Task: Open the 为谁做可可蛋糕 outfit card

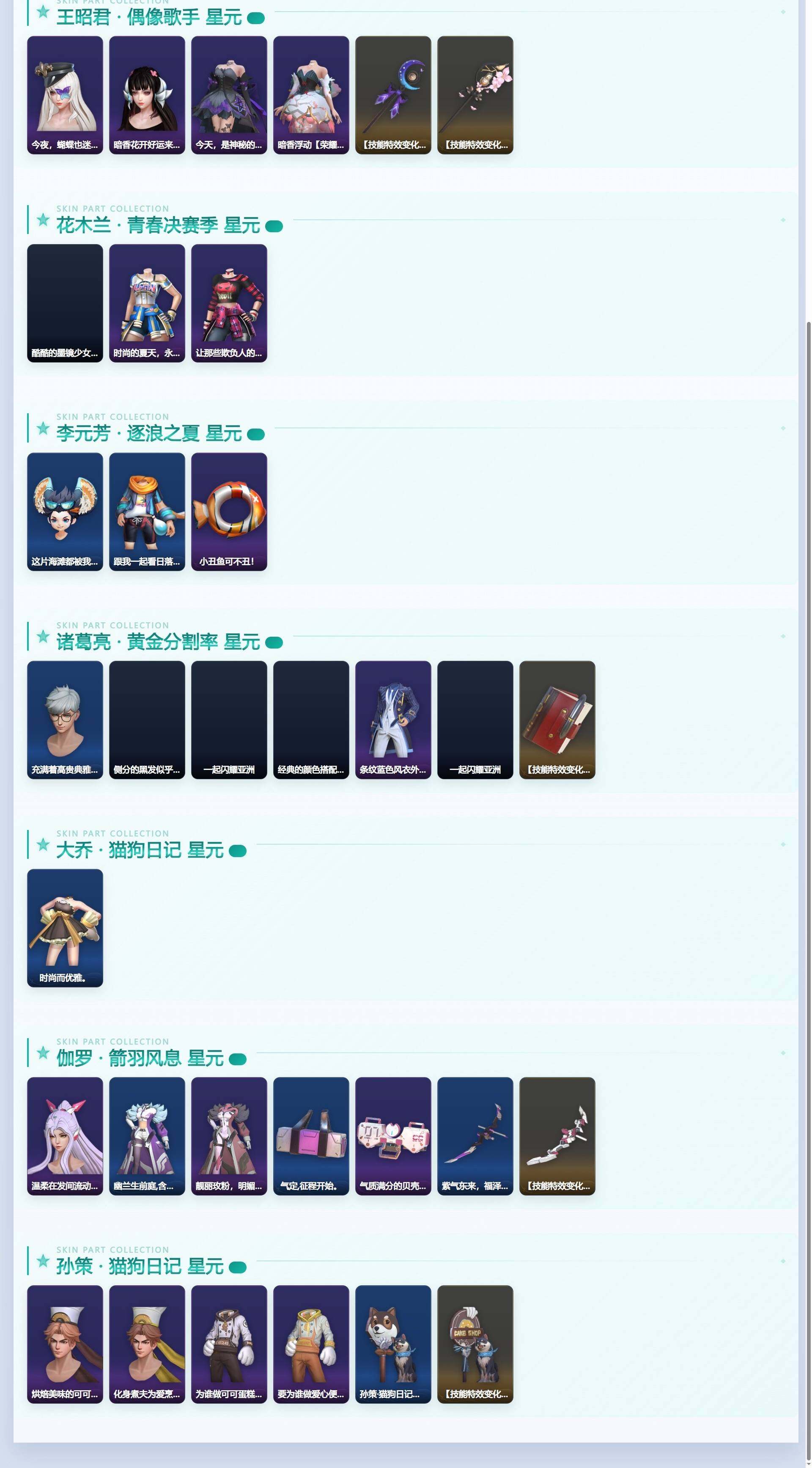Action: tap(229, 1344)
